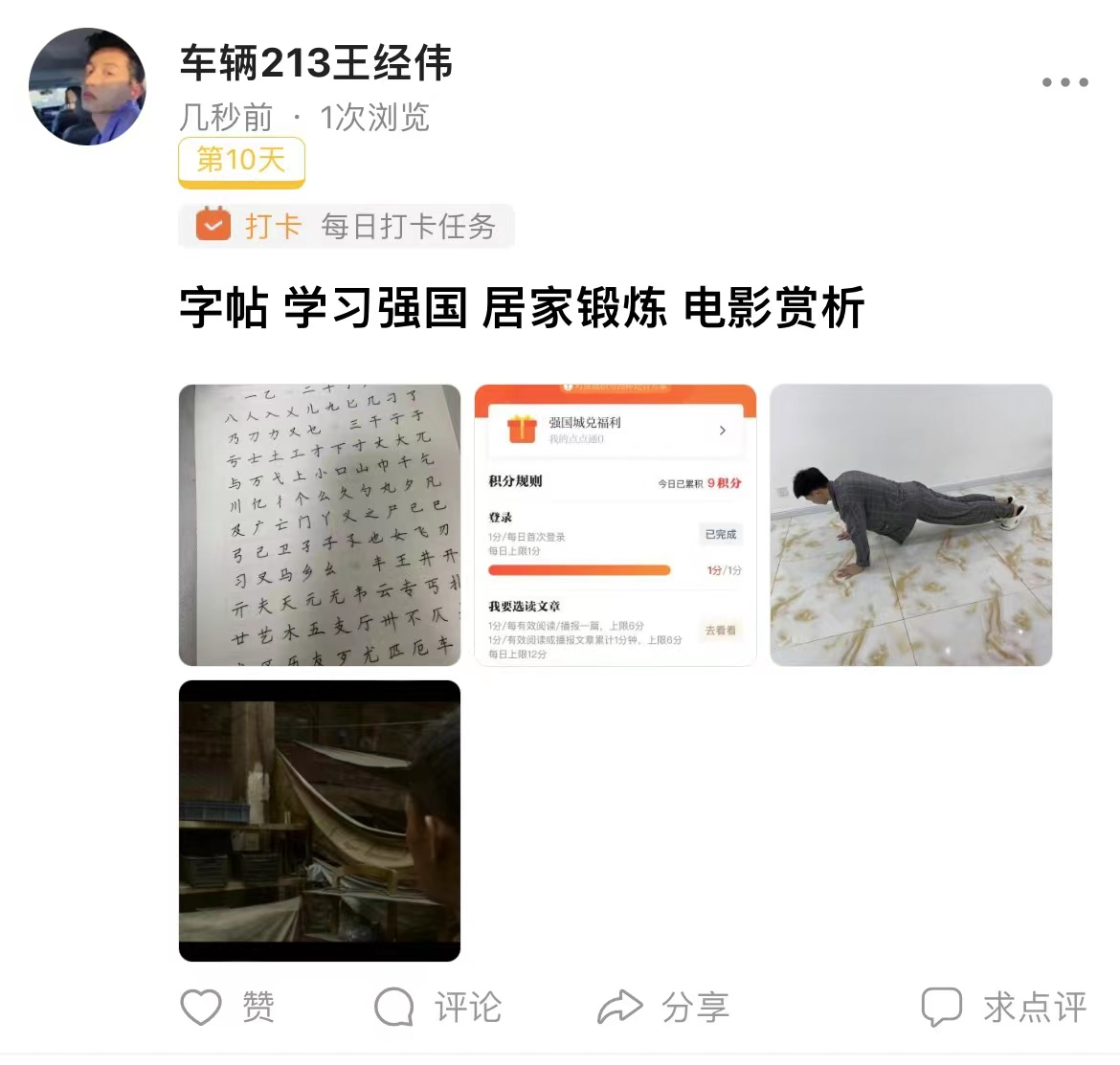View the movie scene image
This screenshot has width=1120, height=1065.
coord(320,820)
